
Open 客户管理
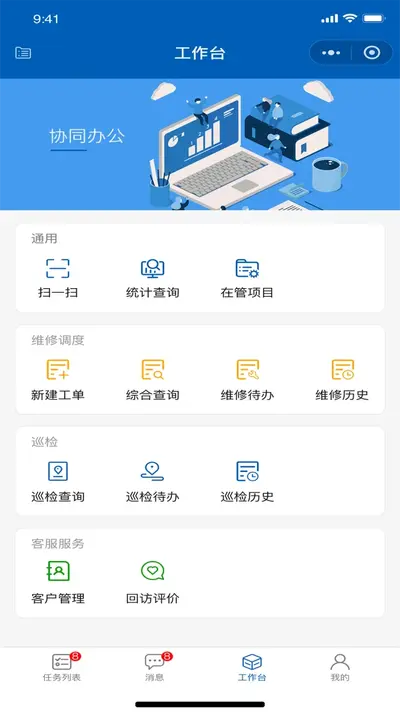58,584
